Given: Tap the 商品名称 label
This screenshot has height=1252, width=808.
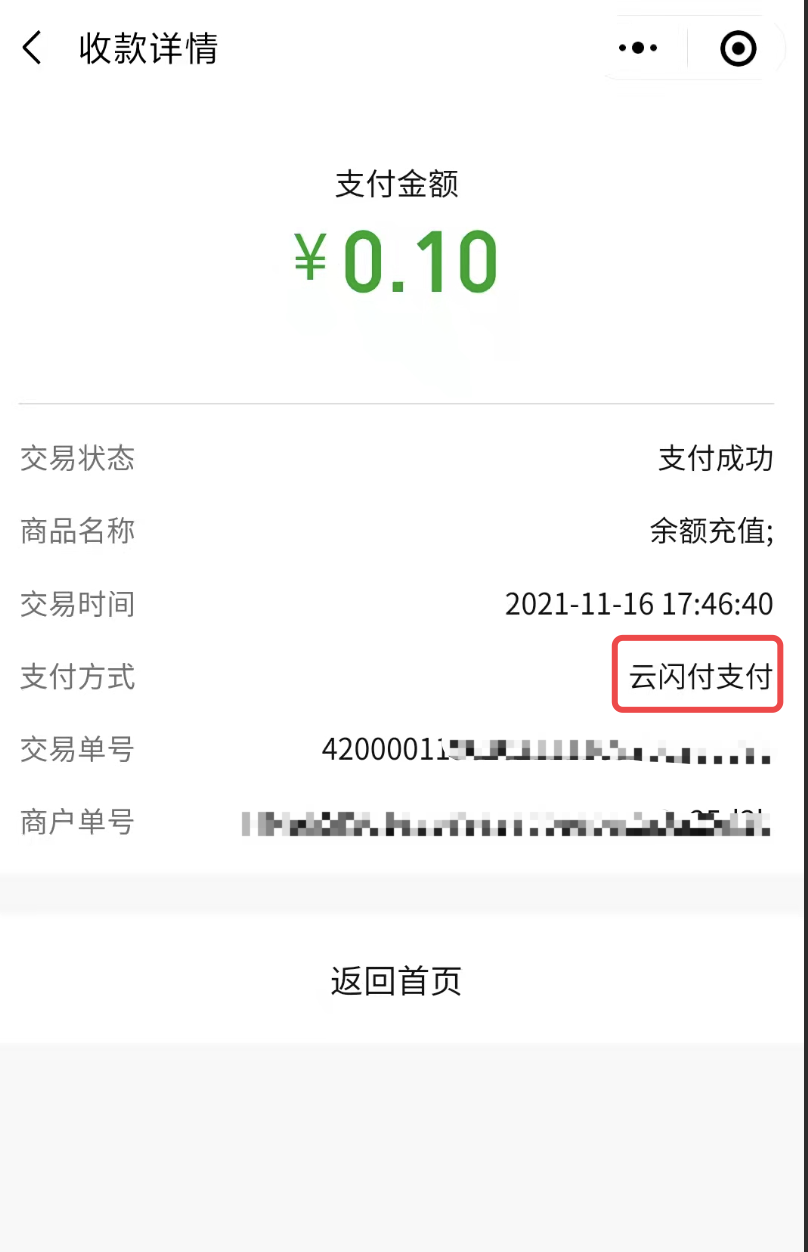Looking at the screenshot, I should (x=77, y=532).
